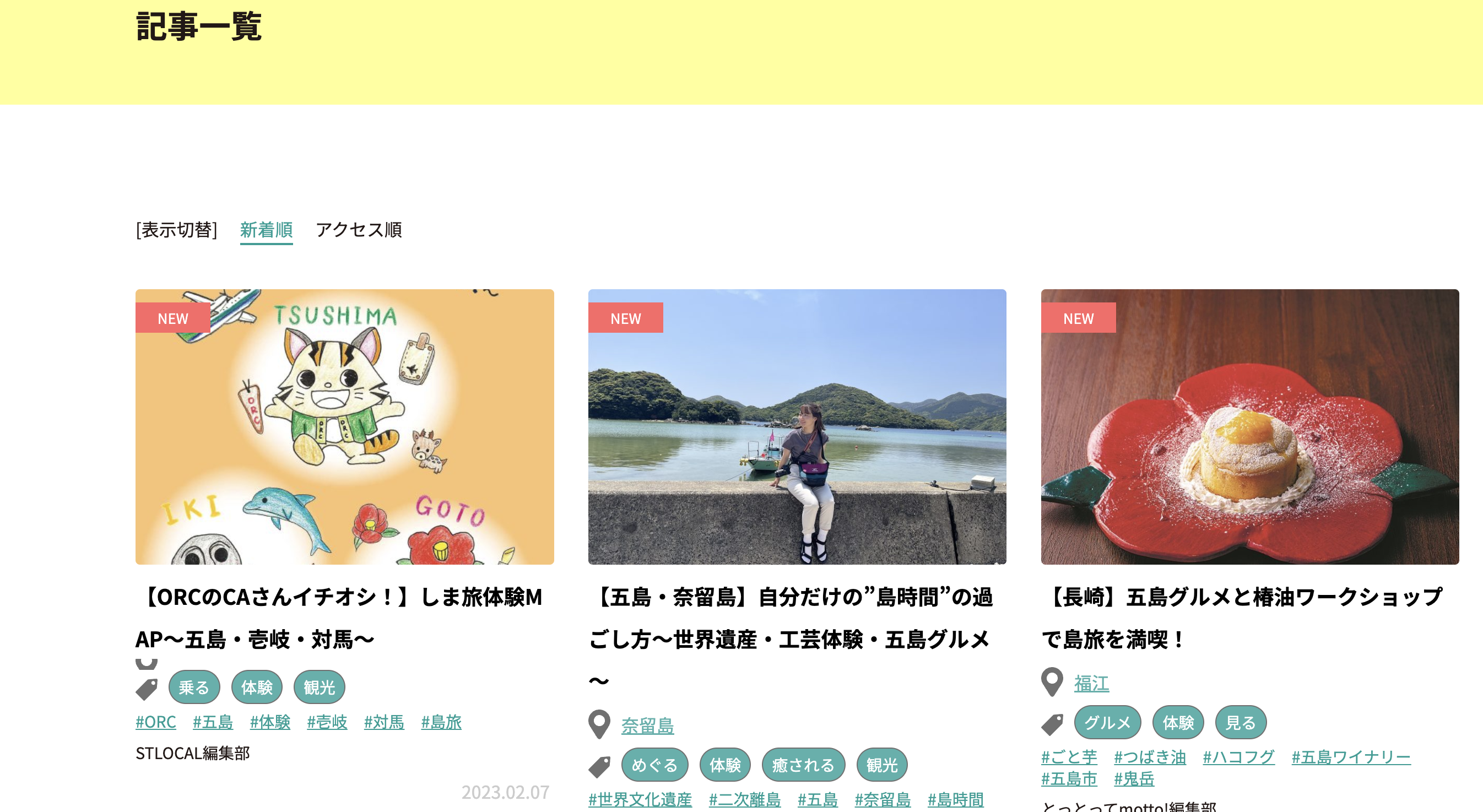Open the #ORC hashtag link
1483x812 pixels.
tap(155, 722)
